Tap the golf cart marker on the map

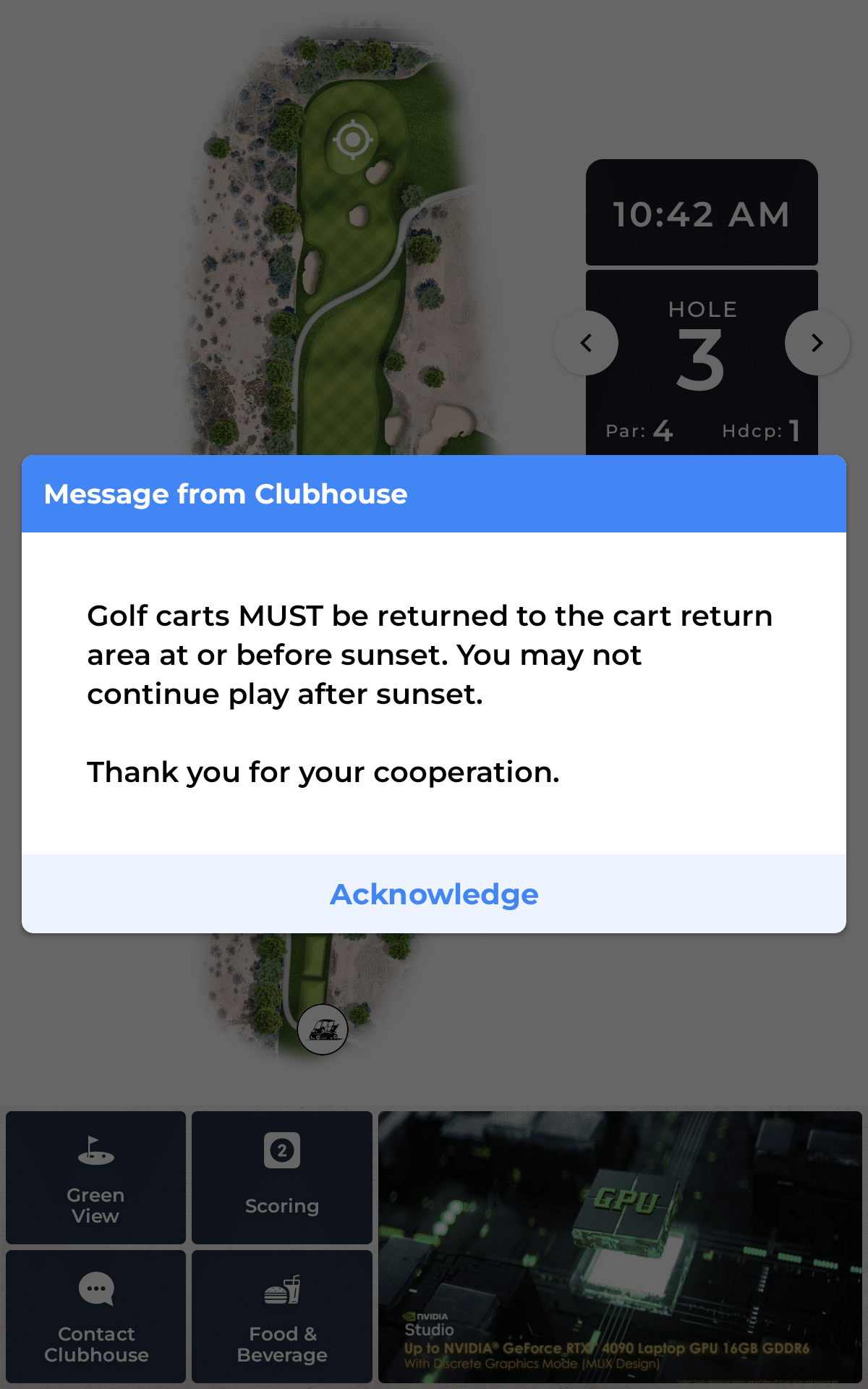pos(323,1029)
